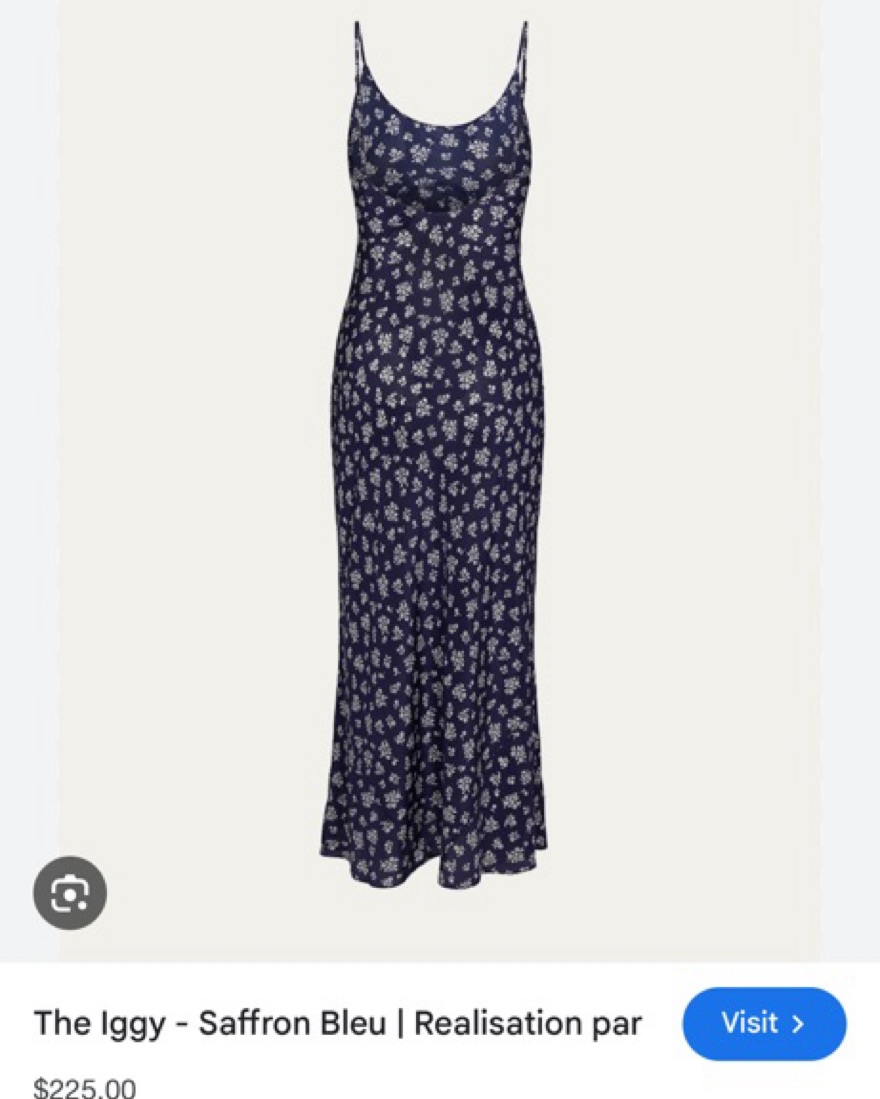Viewport: 880px width, 1099px height.
Task: Visit the Realisation par product page
Action: (x=764, y=1023)
